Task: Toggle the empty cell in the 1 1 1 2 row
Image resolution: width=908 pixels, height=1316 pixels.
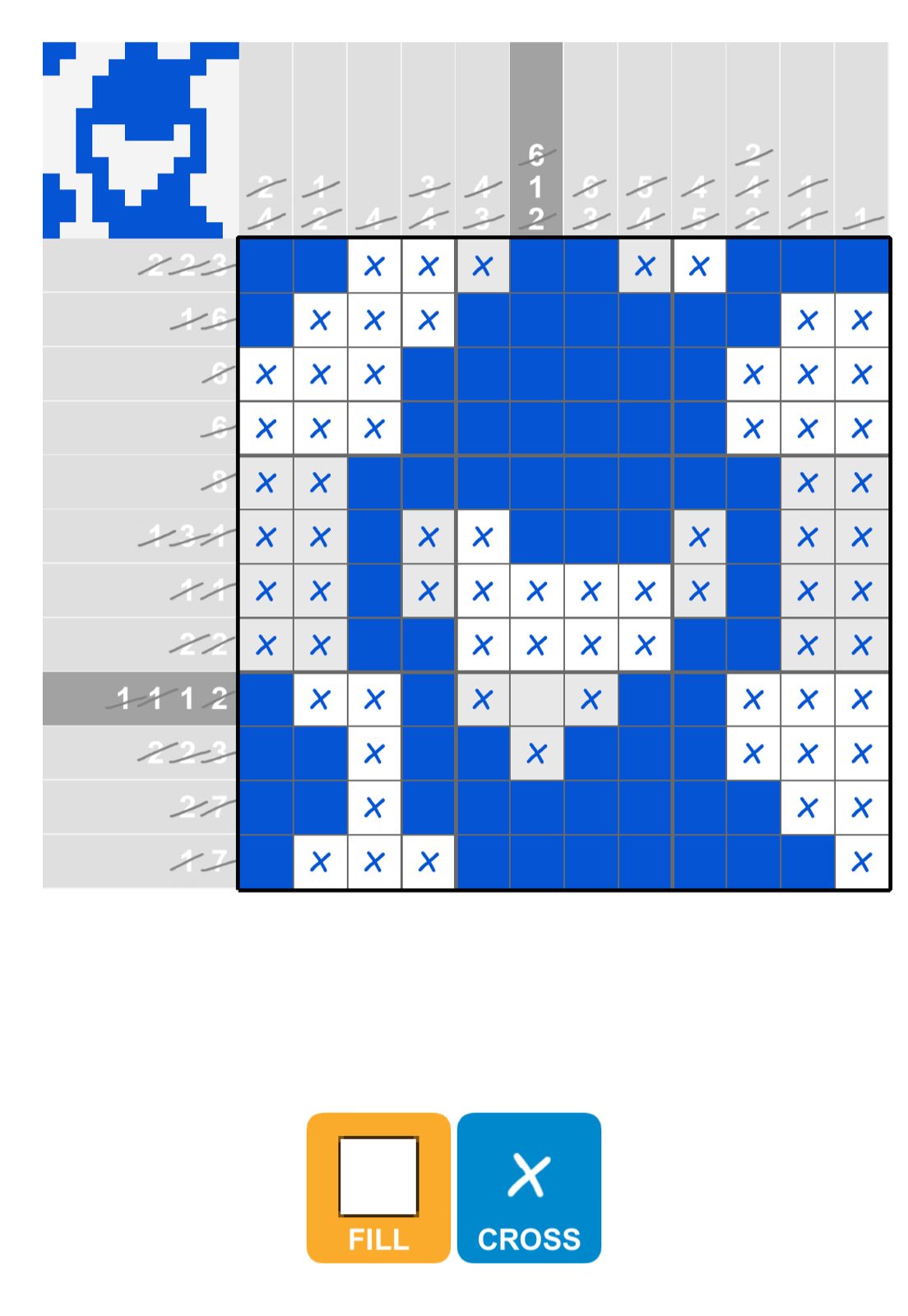Action: tap(536, 699)
